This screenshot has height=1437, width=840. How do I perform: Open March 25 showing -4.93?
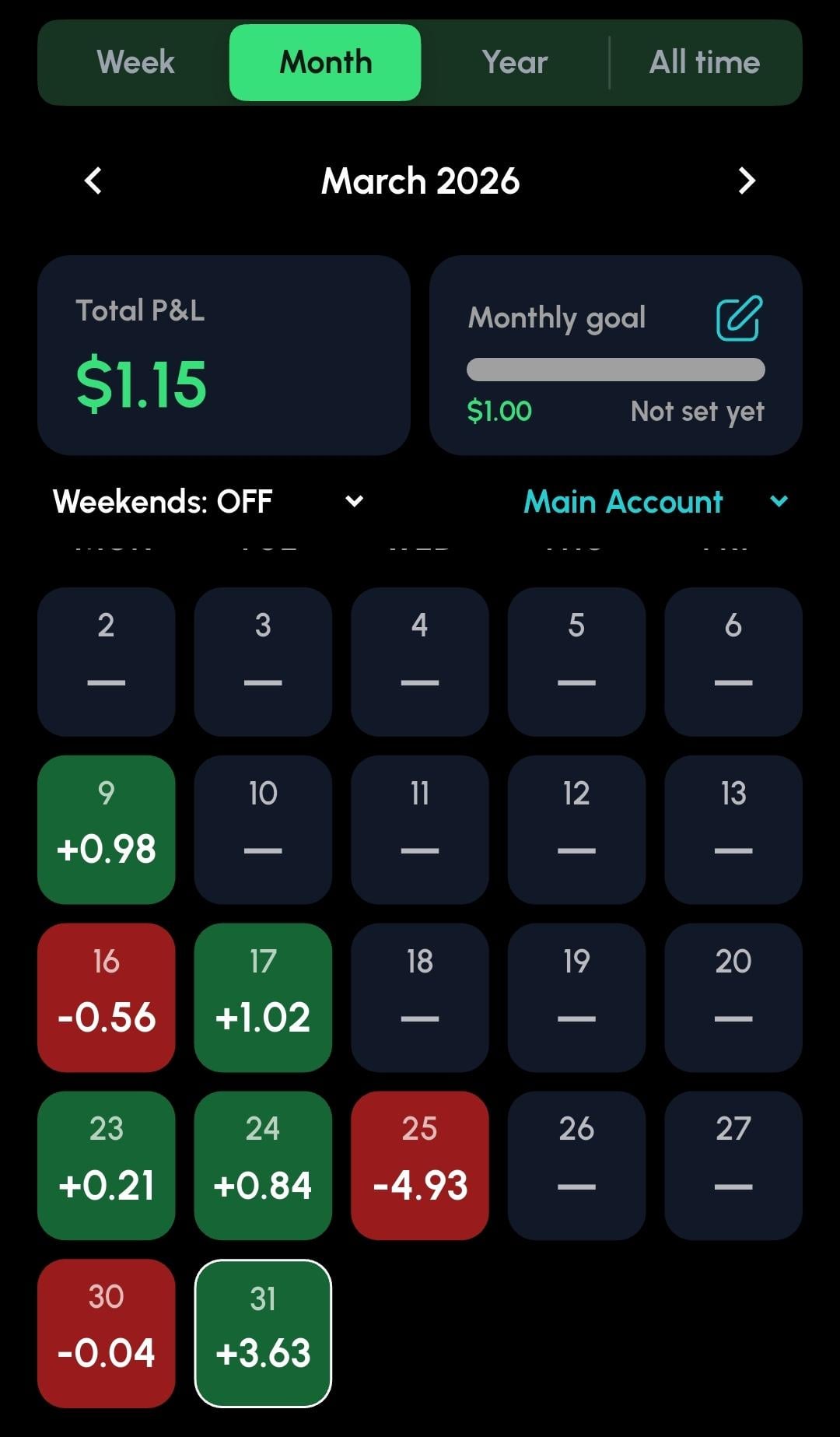[x=420, y=1165]
